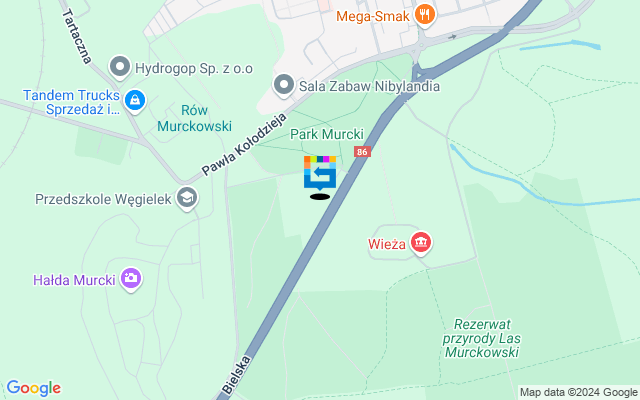
Task: Open the Wieża landmark marker
Action: coord(421,243)
